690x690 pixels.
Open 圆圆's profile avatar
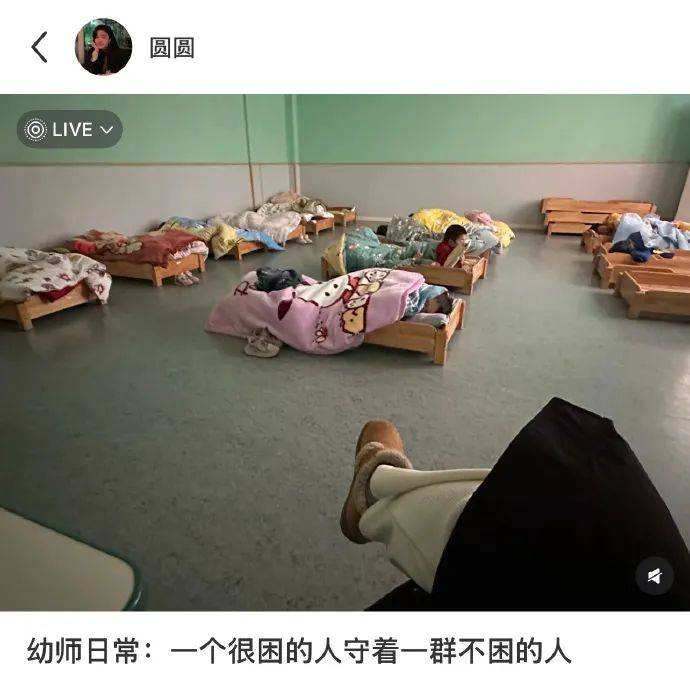coord(103,47)
